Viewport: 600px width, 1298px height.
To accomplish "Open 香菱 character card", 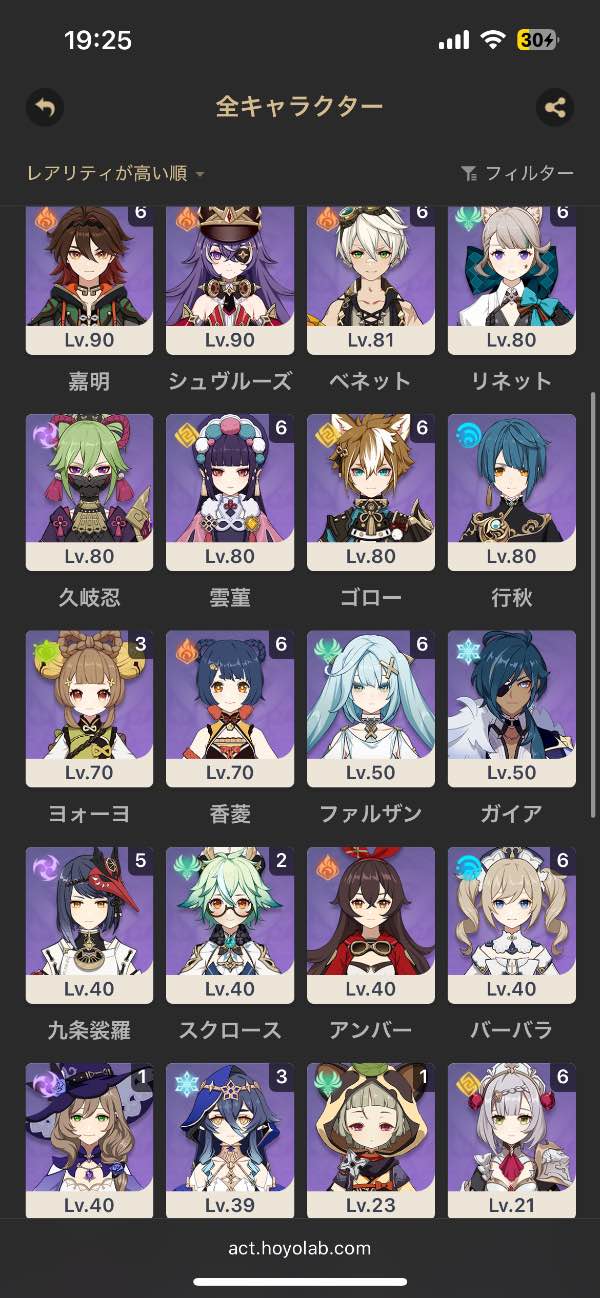I will click(x=230, y=708).
